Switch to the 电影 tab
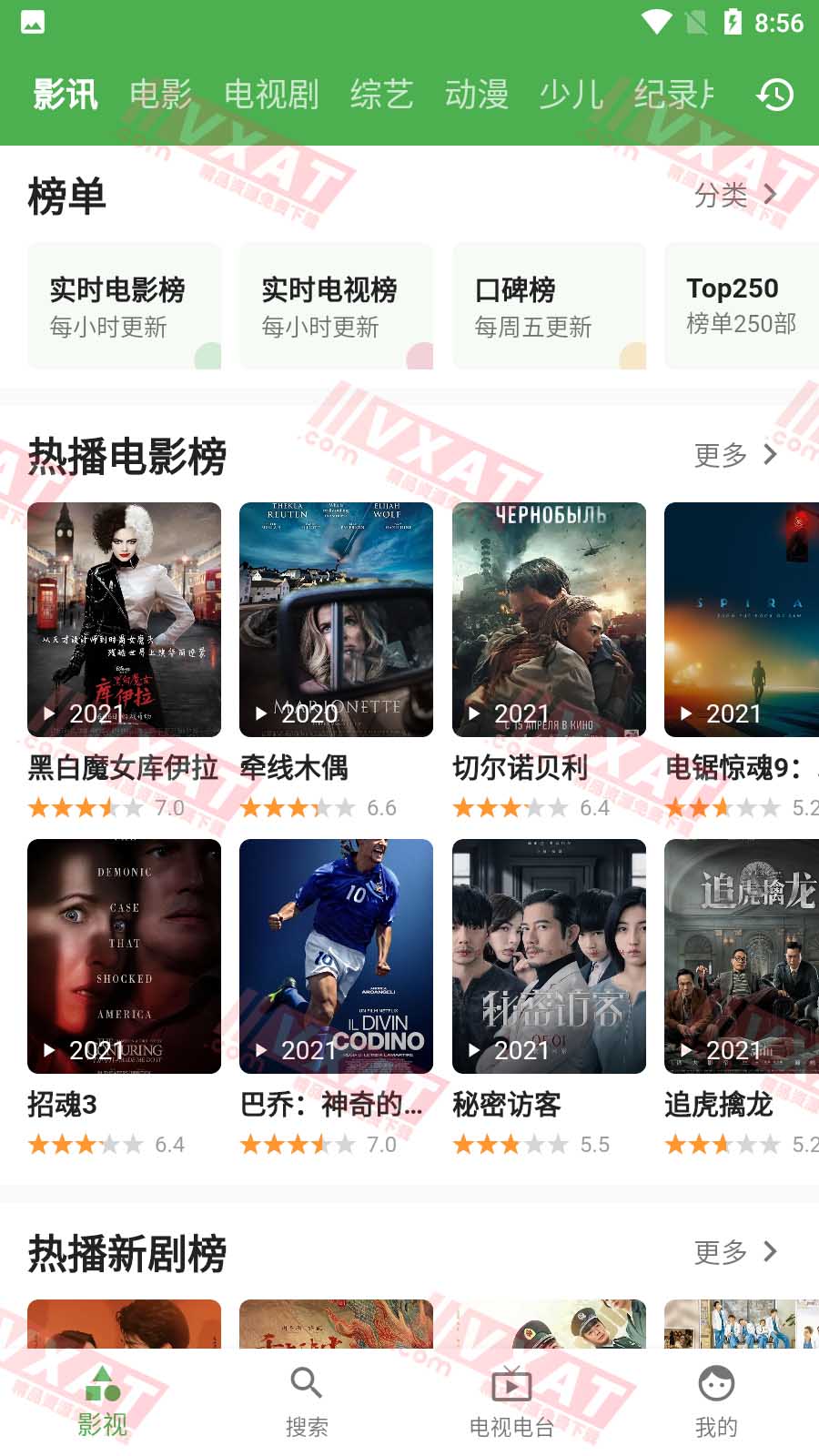819x1456 pixels. click(160, 95)
